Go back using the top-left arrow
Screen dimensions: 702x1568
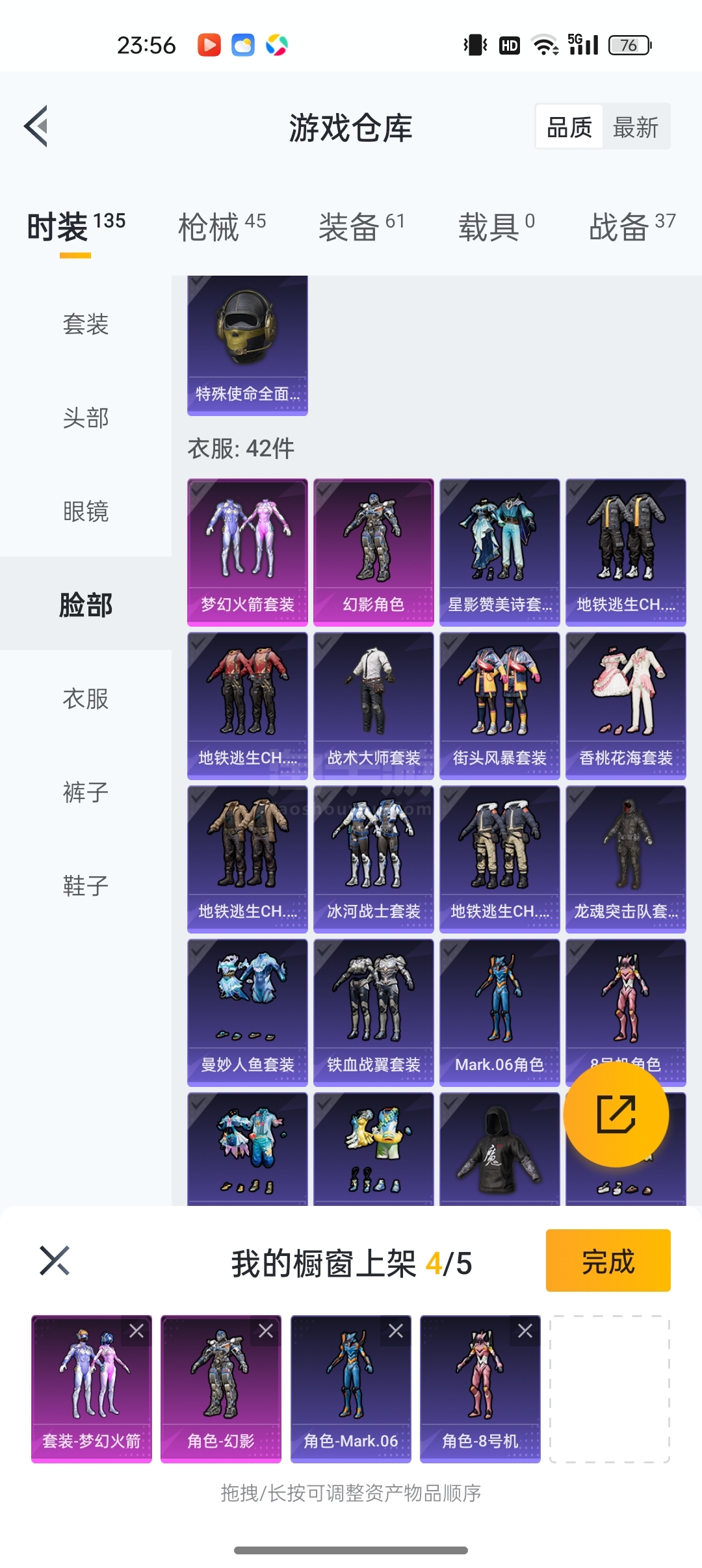(36, 126)
